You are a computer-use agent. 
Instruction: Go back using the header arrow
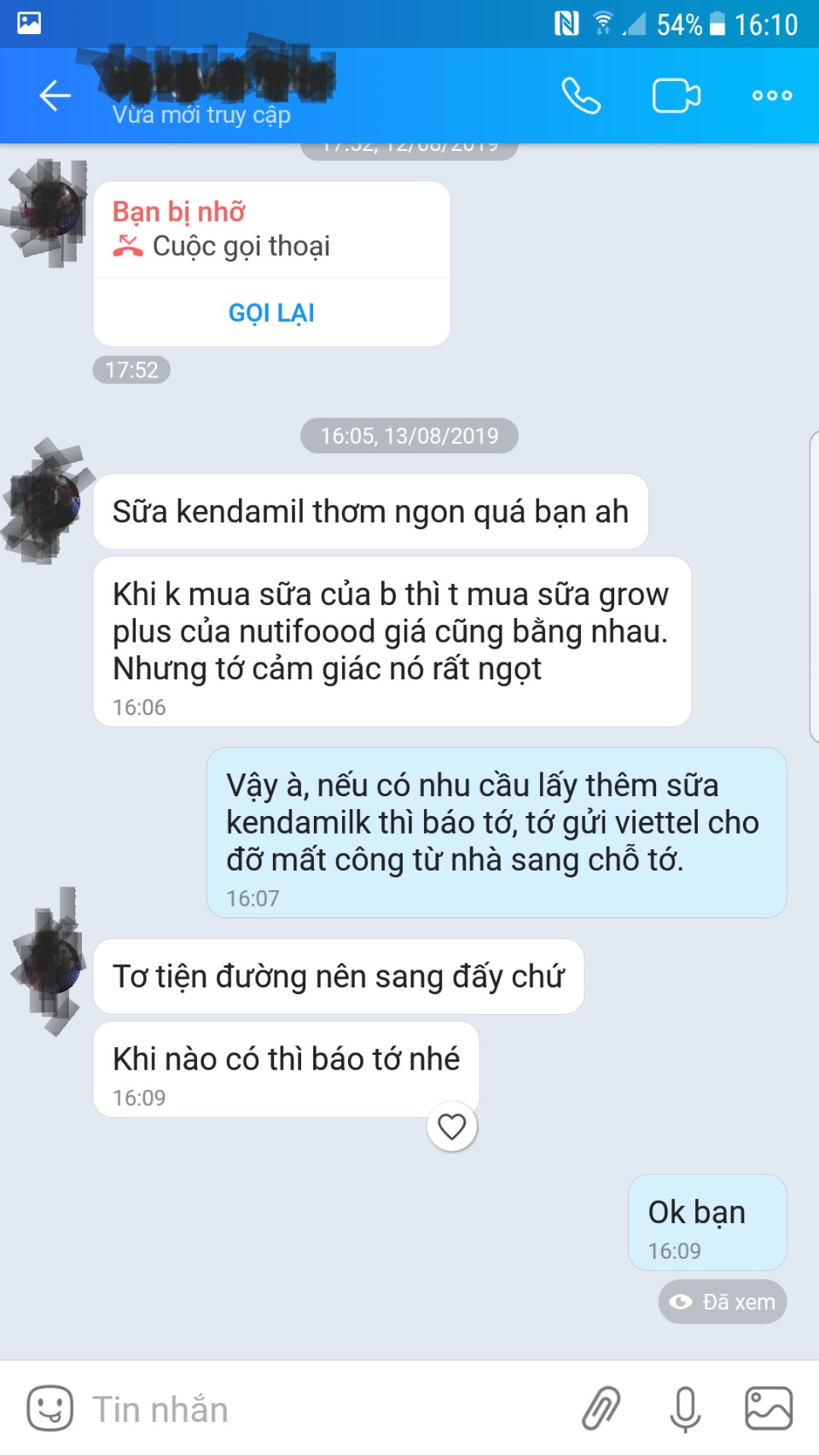(x=55, y=96)
